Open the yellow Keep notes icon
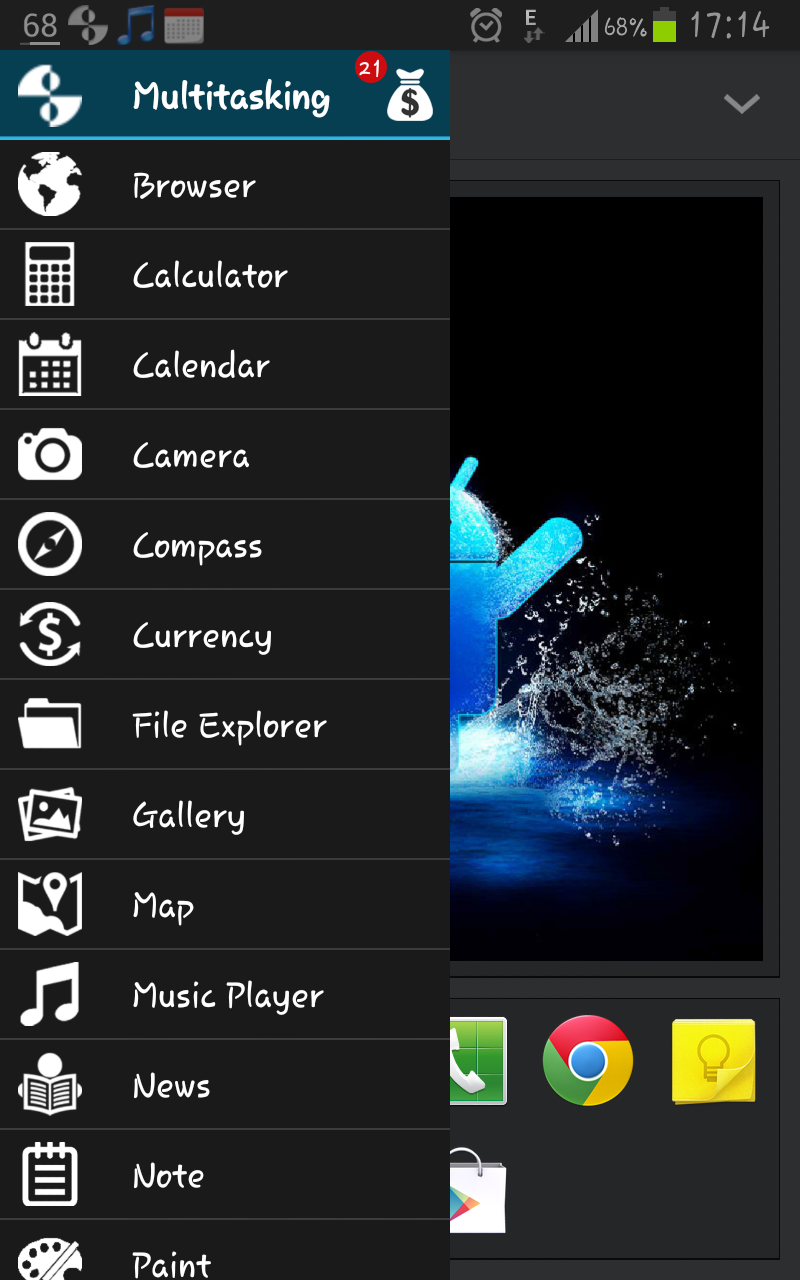Screen dimensions: 800x1280 tap(713, 1060)
